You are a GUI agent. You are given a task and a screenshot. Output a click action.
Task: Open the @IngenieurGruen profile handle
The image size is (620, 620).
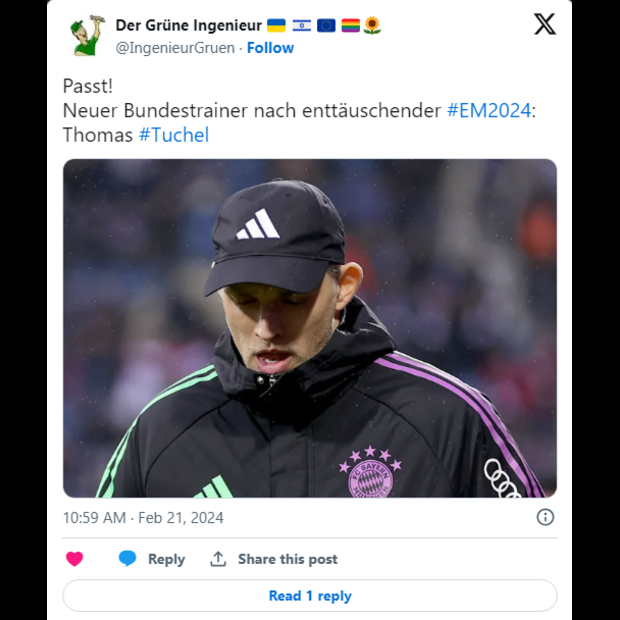[x=175, y=48]
